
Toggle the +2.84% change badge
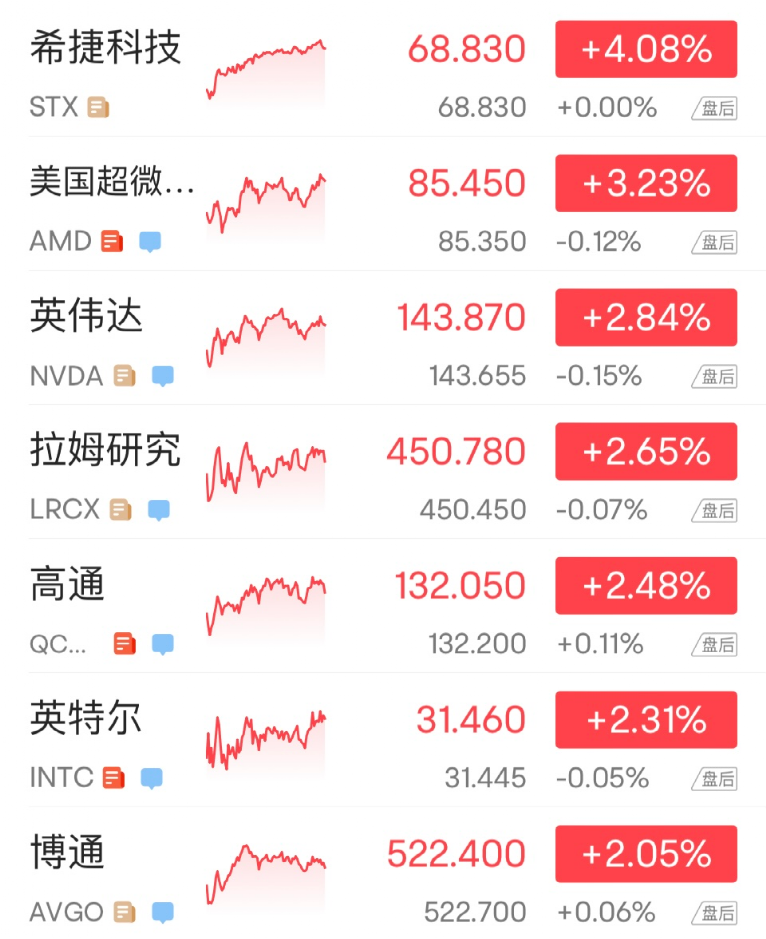(x=646, y=317)
